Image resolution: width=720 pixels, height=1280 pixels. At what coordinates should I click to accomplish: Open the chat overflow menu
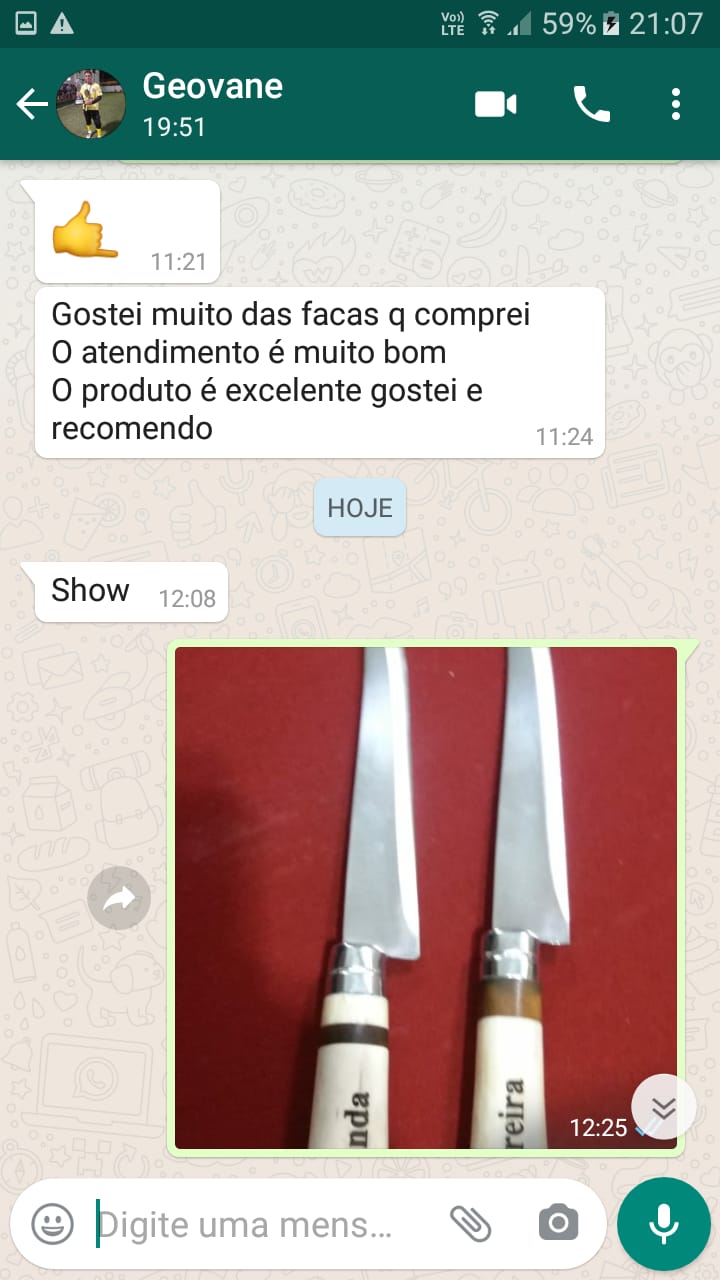676,104
